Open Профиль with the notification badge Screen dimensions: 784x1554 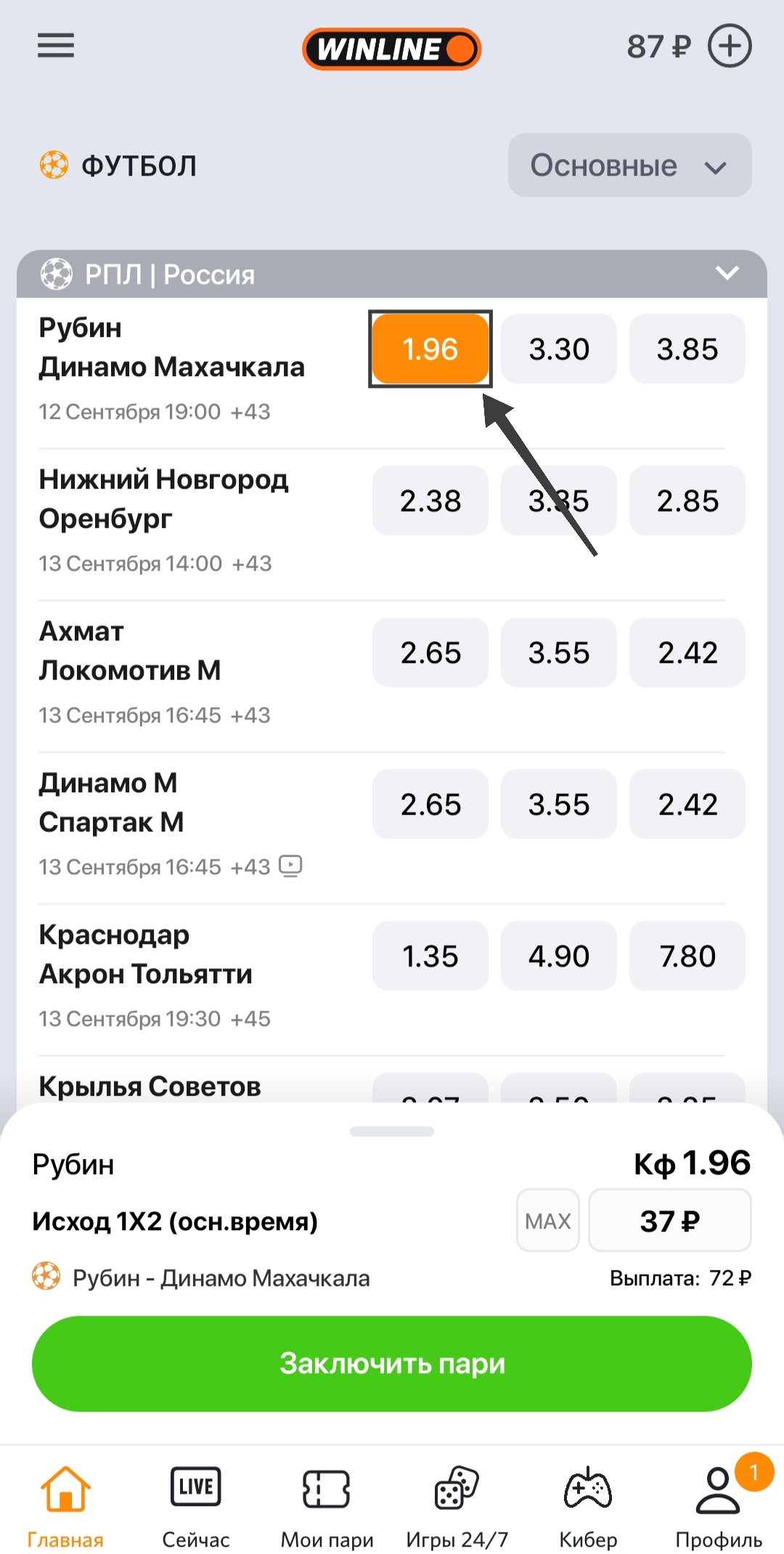717,1492
